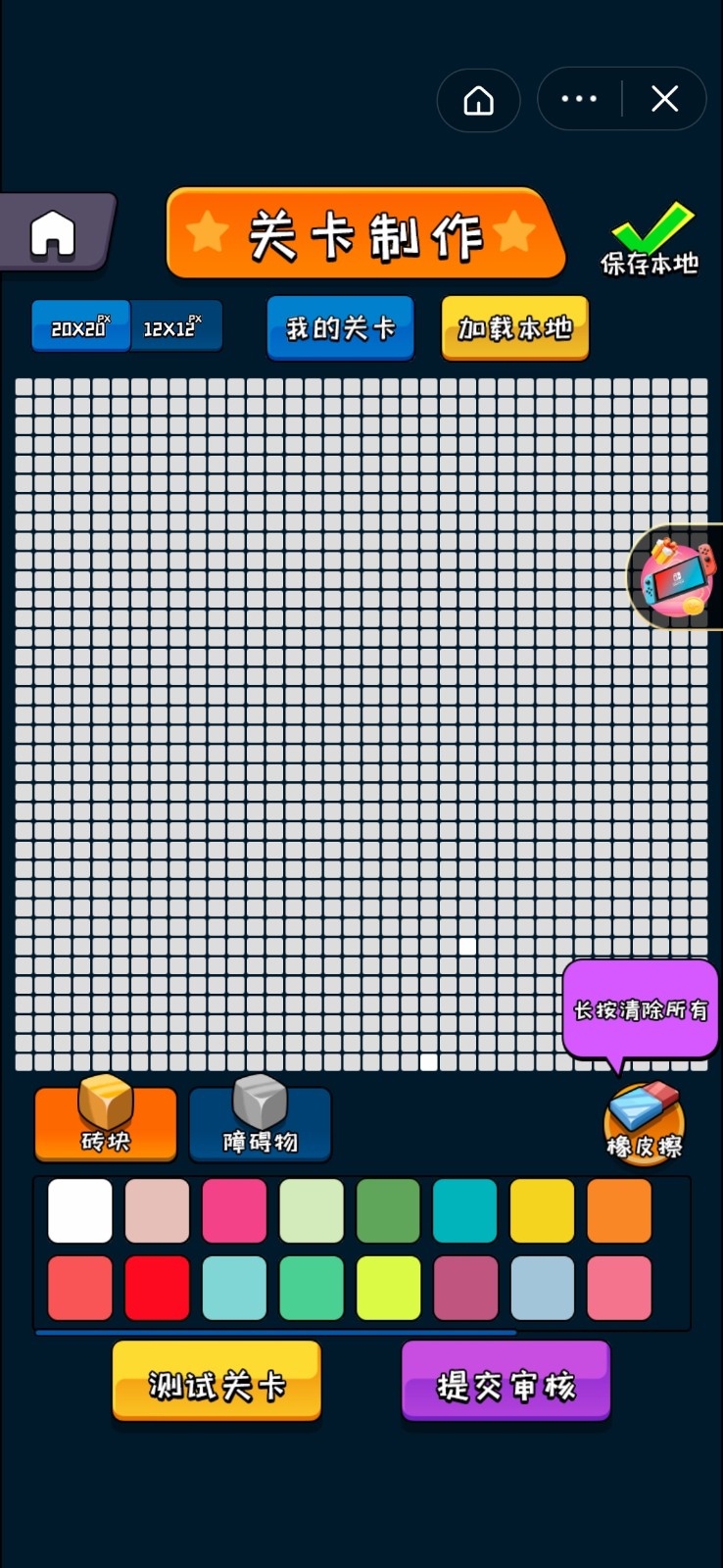Select the 砖块 brick tool

pos(106,1123)
